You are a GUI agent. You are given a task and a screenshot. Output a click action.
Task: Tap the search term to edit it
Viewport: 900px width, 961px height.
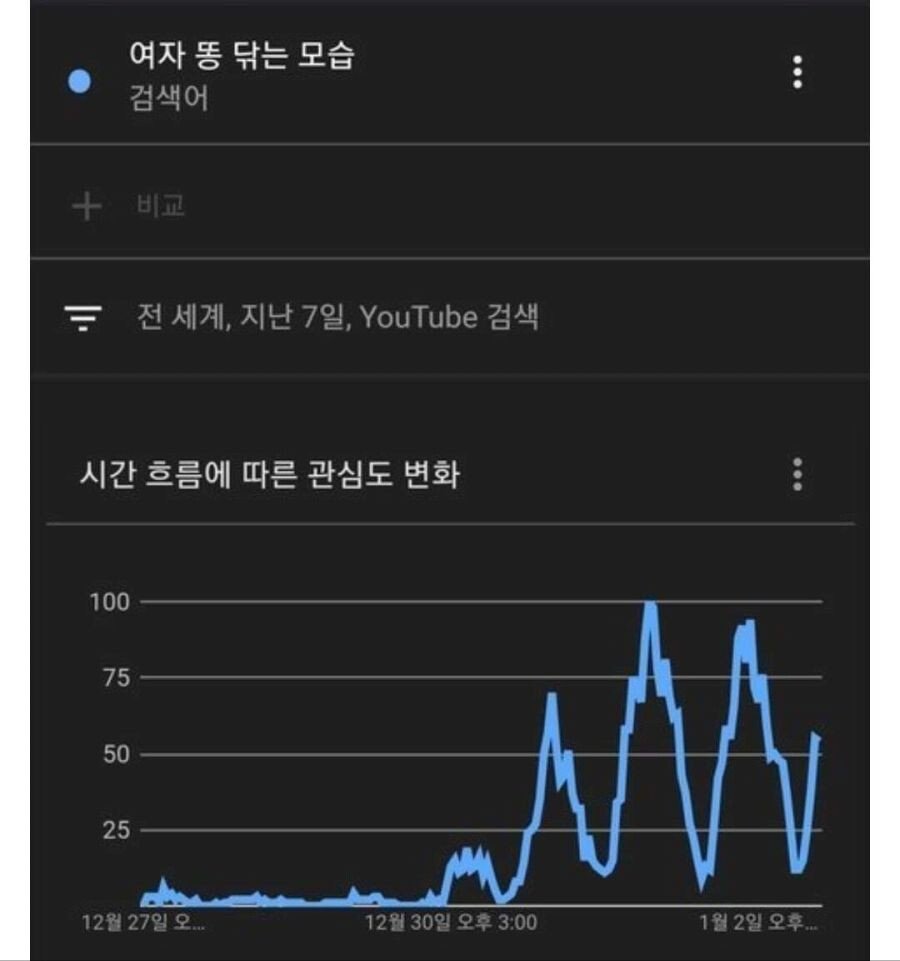coord(241,56)
